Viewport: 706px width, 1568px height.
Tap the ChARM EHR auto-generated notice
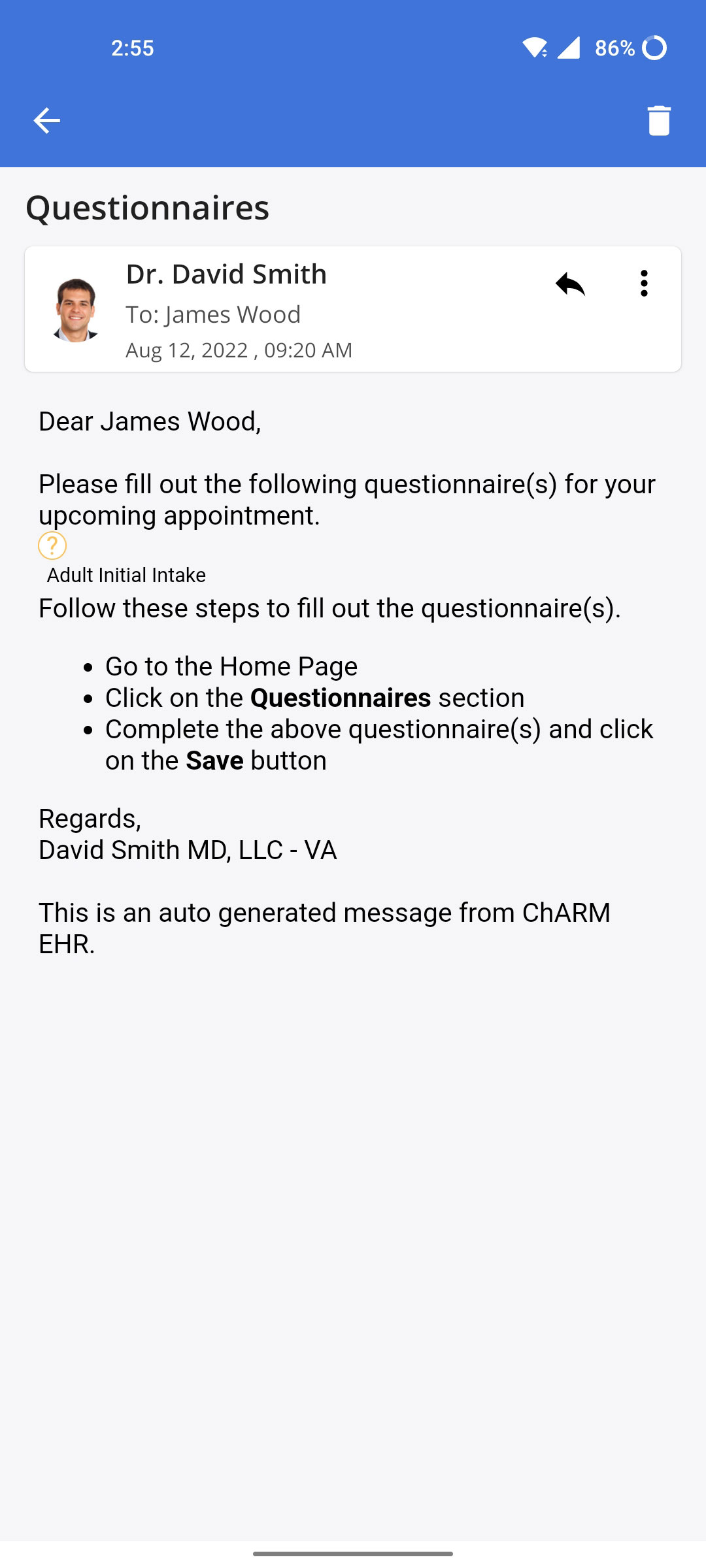325,913
